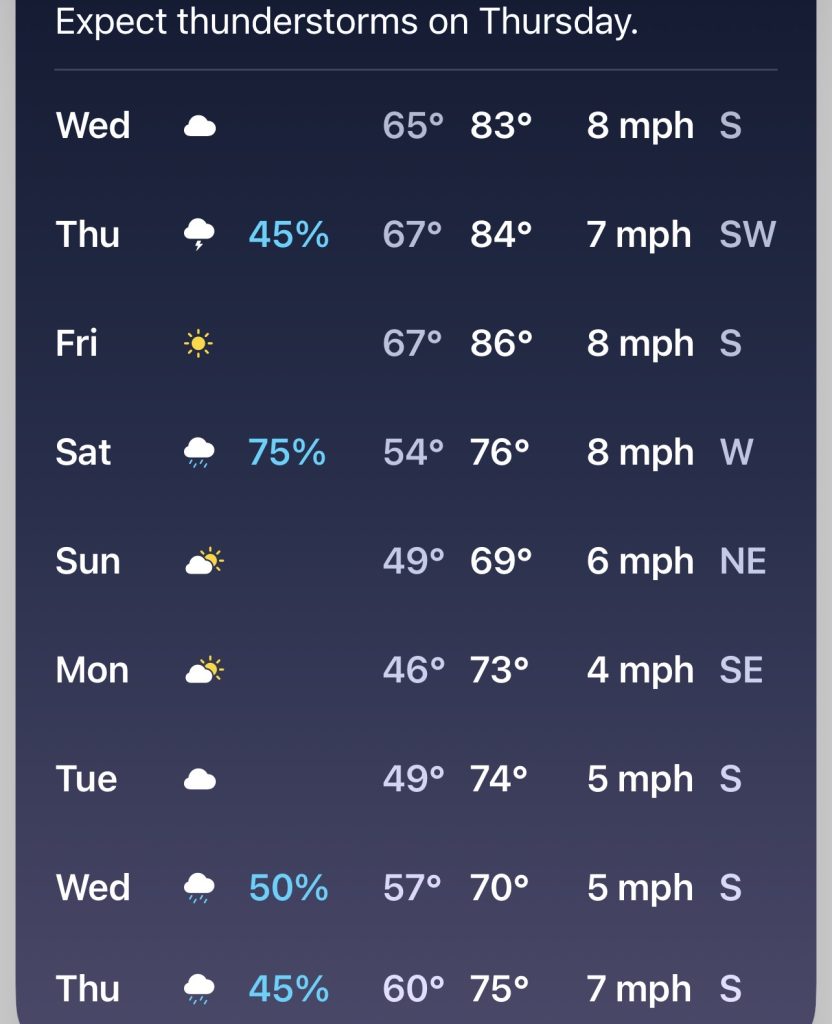Show Tuesday's cloudy forecast details
This screenshot has height=1024, width=832.
pyautogui.click(x=415, y=779)
